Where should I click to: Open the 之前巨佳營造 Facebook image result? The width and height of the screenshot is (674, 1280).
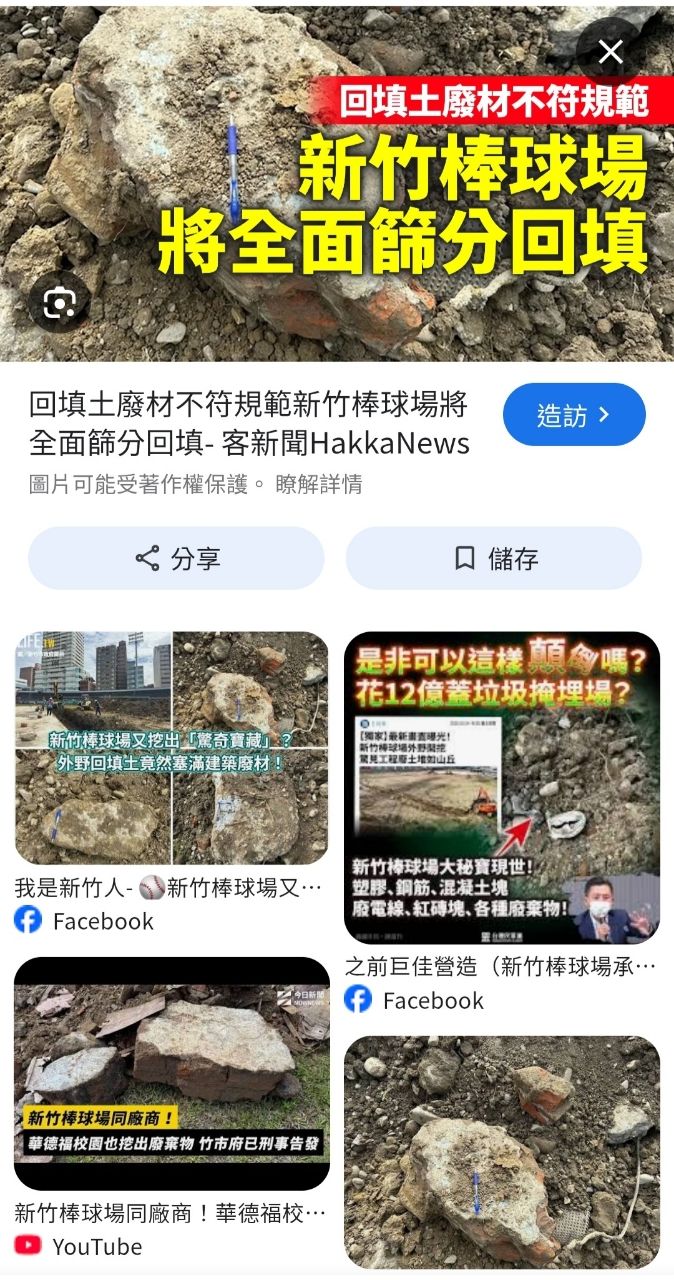click(x=502, y=788)
